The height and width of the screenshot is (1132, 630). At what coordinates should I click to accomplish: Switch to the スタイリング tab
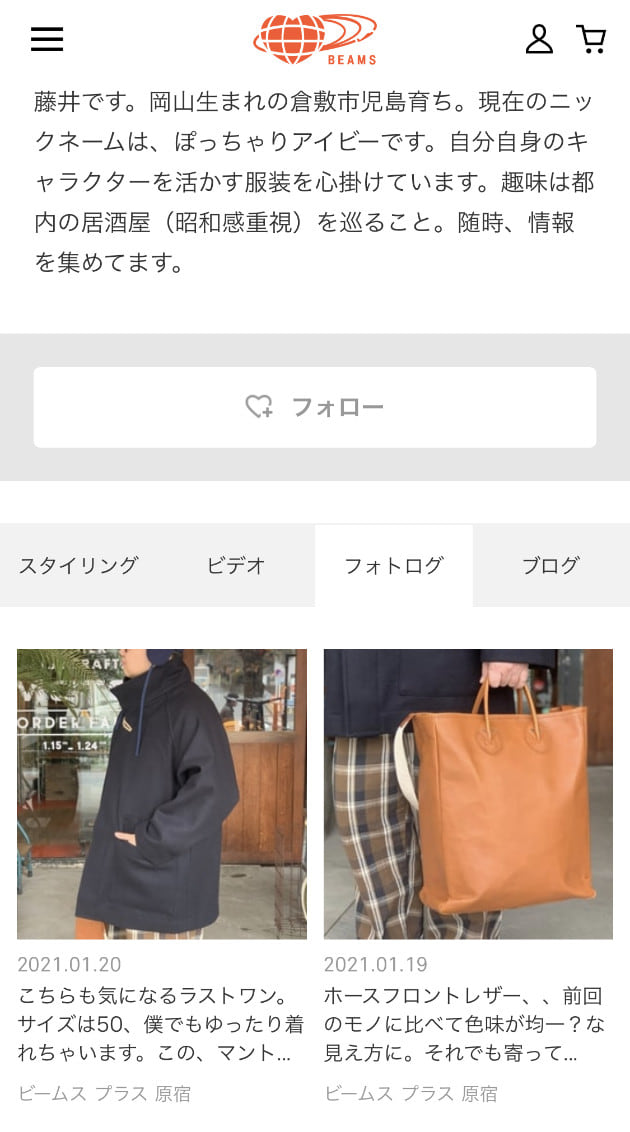point(78,565)
